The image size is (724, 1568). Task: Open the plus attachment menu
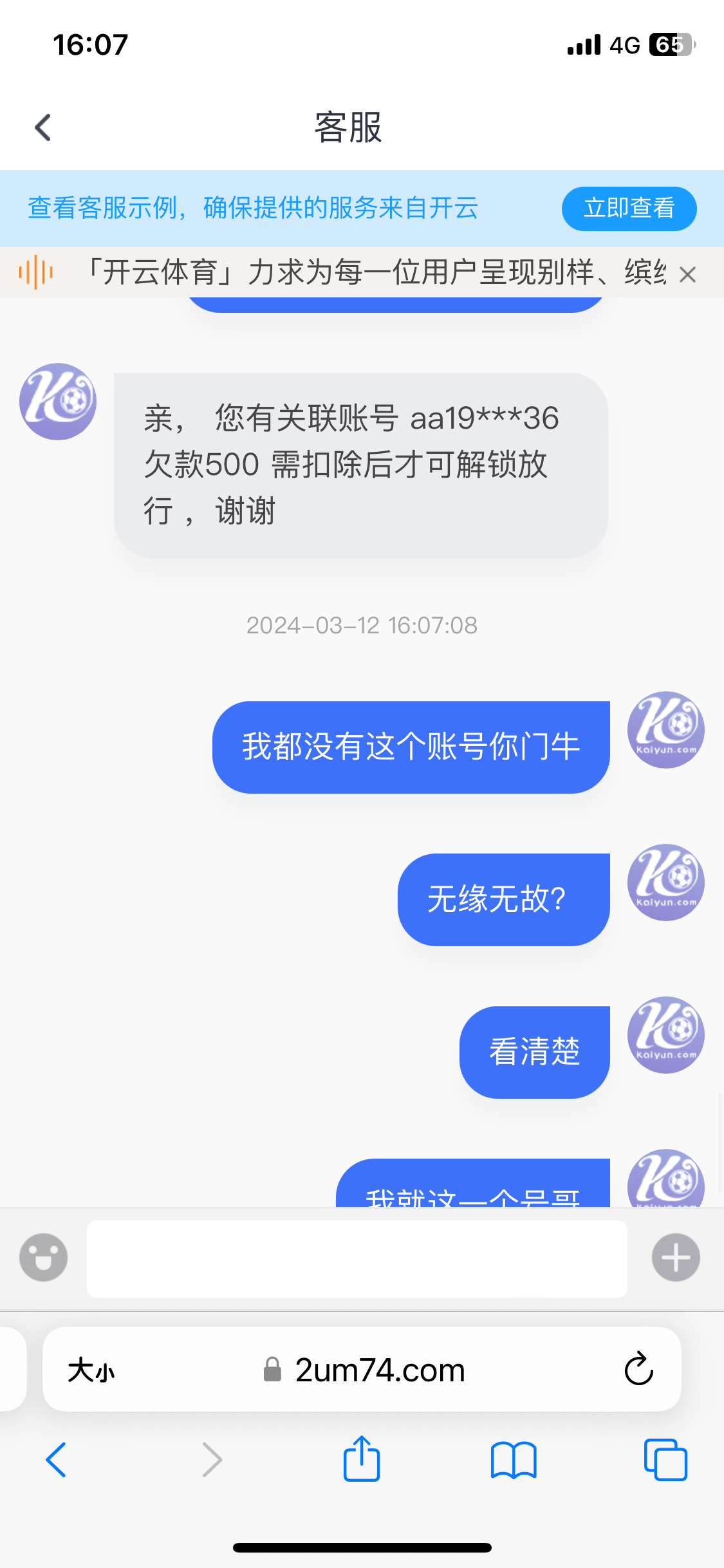[676, 1257]
